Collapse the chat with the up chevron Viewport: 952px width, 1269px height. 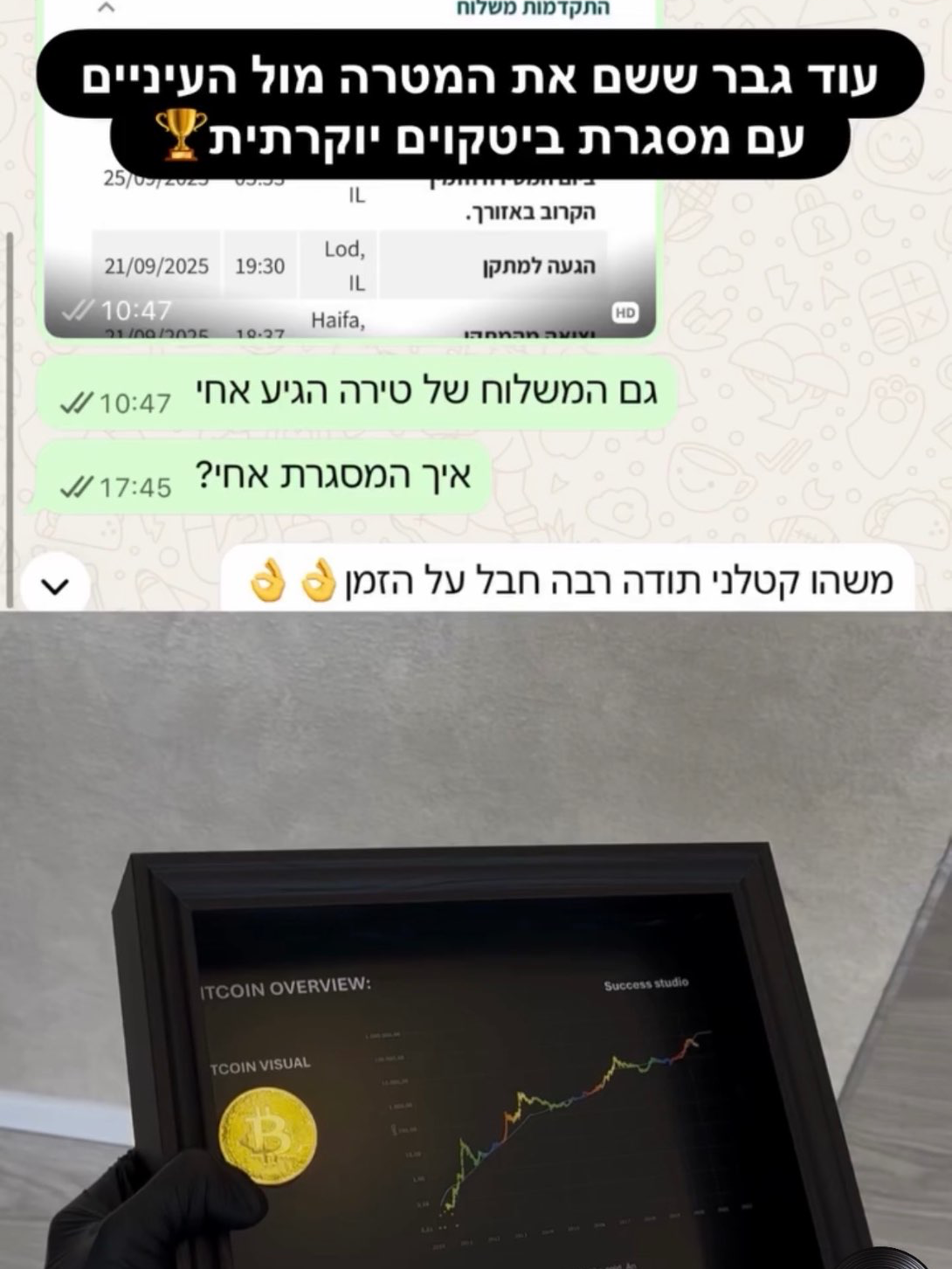tap(105, 7)
